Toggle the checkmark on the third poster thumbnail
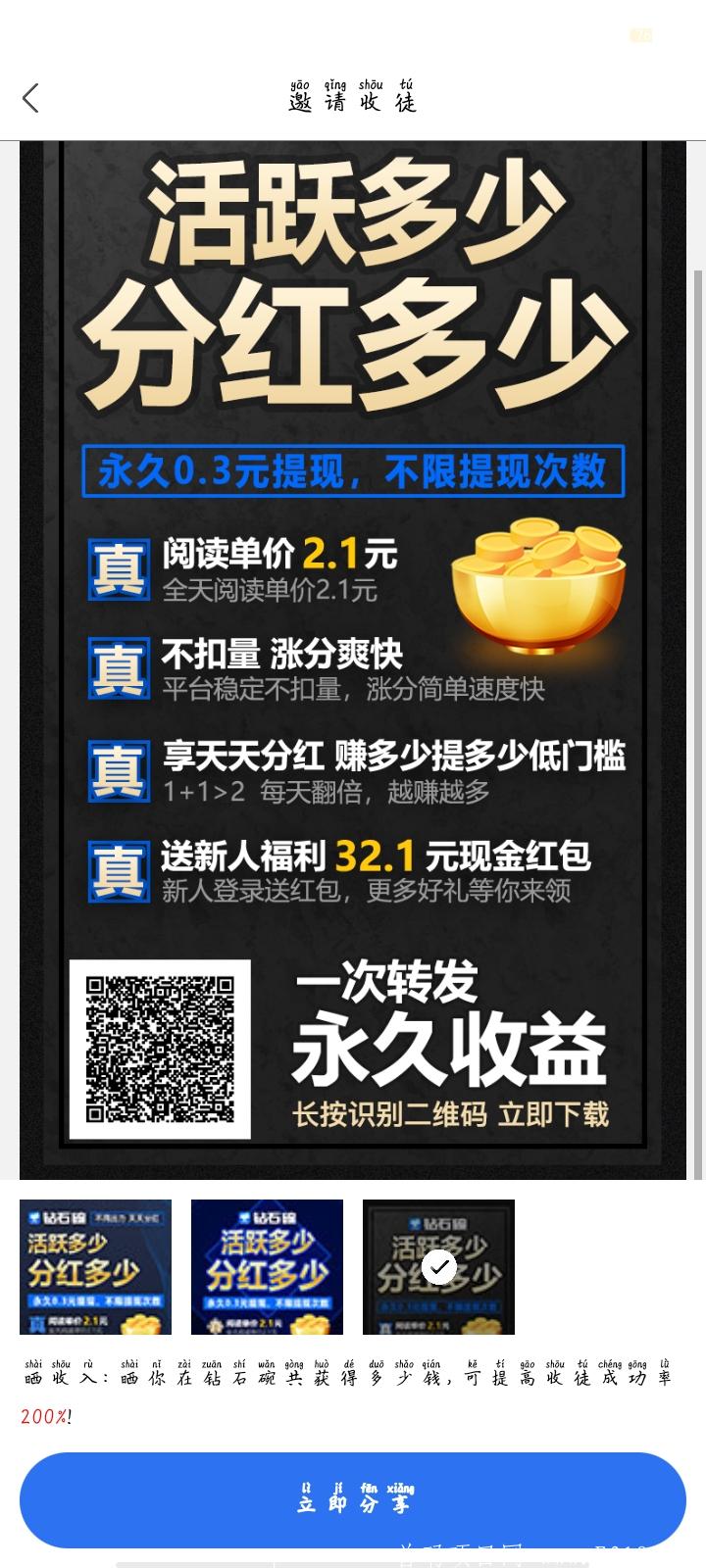Image resolution: width=706 pixels, height=1568 pixels. (x=438, y=1266)
